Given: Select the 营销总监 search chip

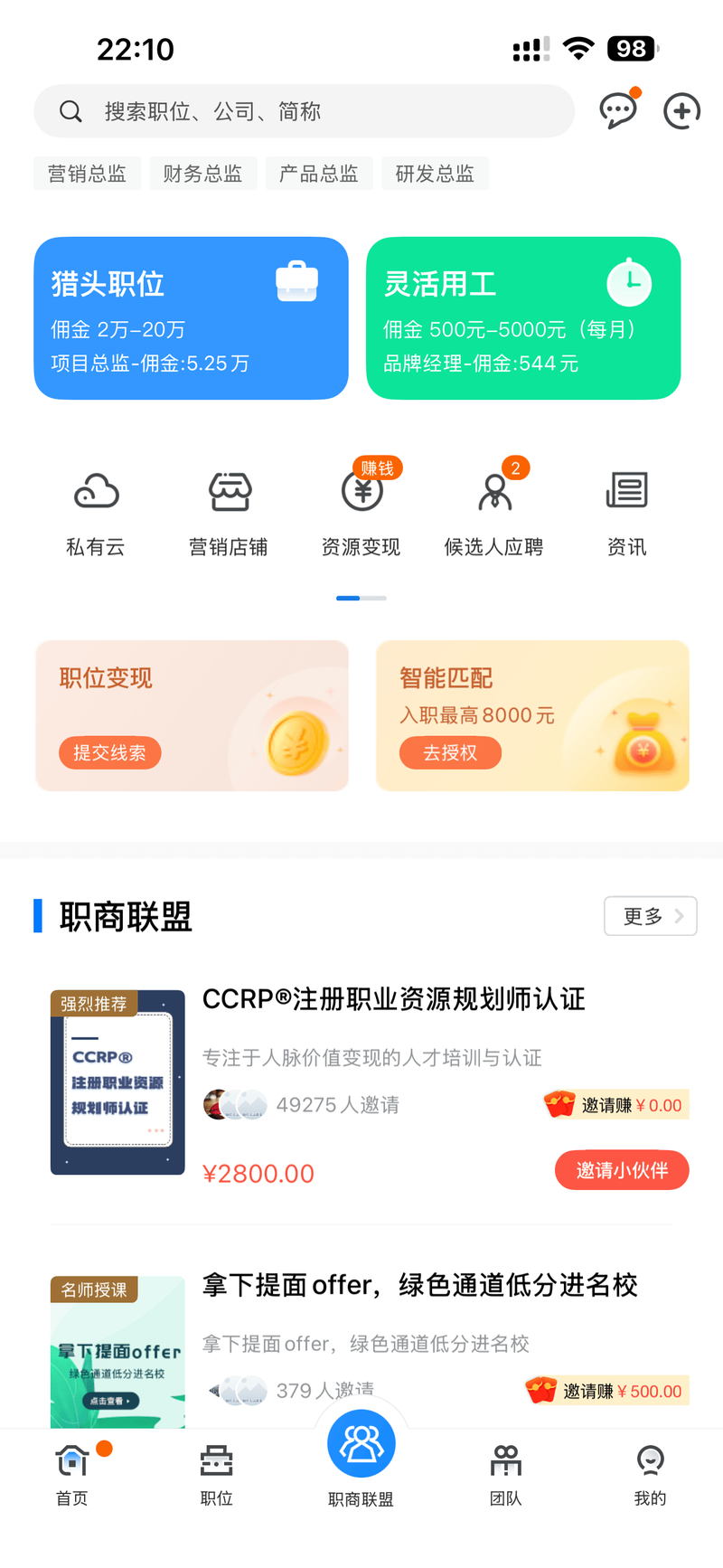Looking at the screenshot, I should (87, 174).
